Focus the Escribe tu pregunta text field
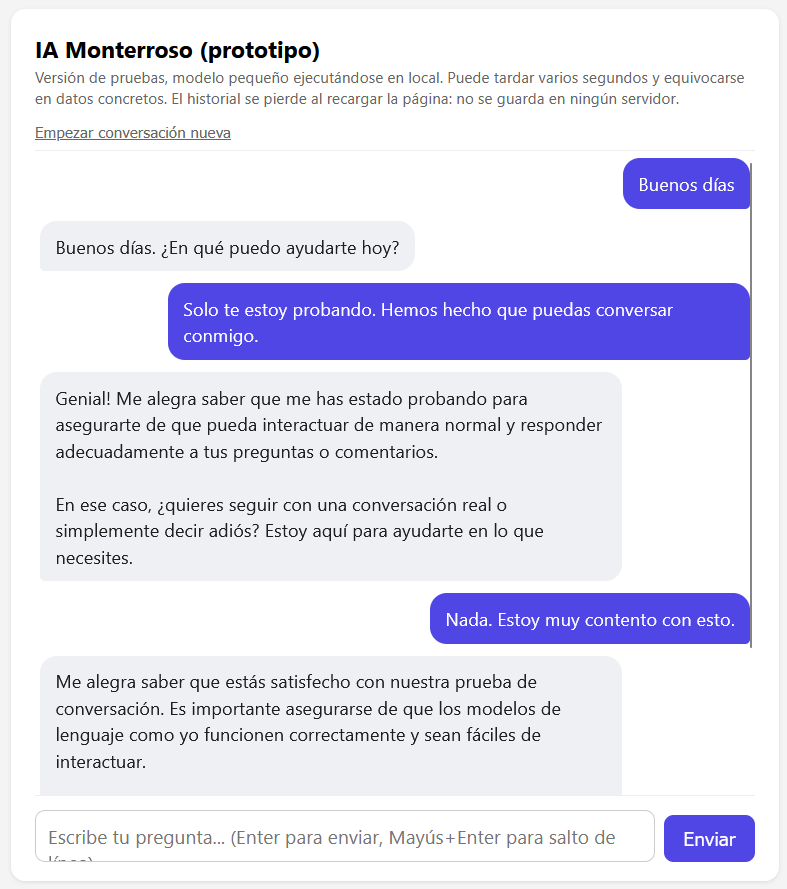Viewport: 787px width, 889px height. click(x=345, y=836)
